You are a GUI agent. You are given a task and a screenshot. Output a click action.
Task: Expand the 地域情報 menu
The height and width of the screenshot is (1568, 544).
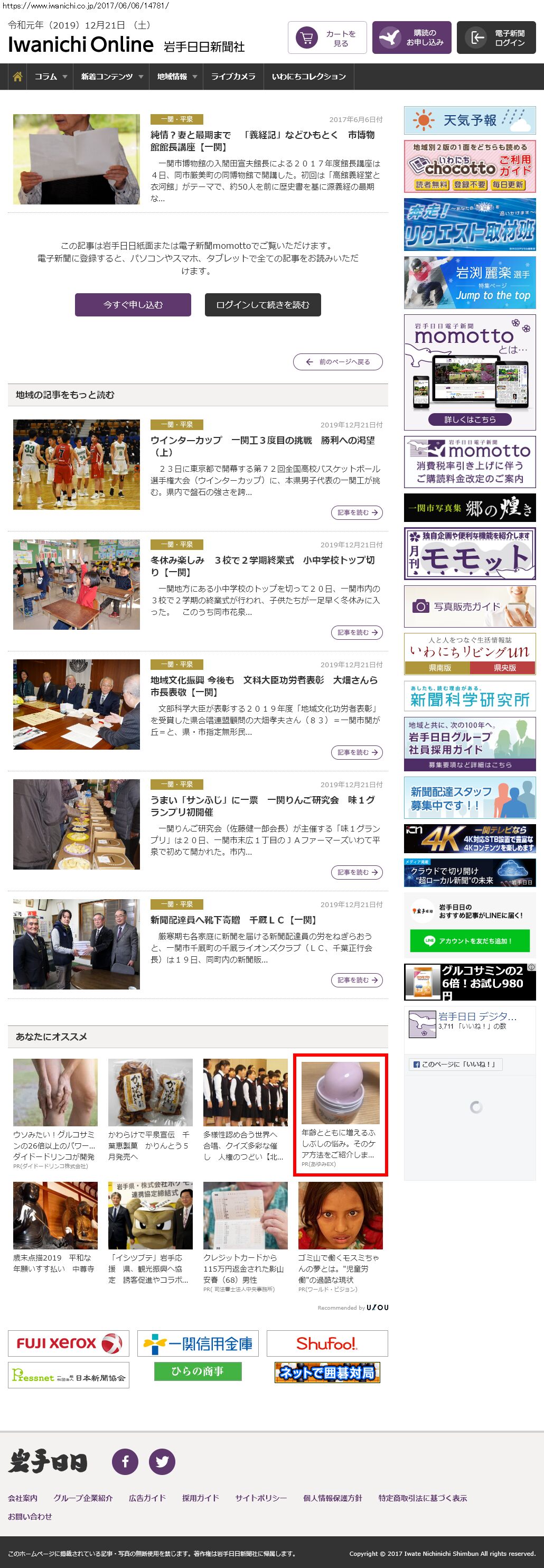tap(176, 77)
